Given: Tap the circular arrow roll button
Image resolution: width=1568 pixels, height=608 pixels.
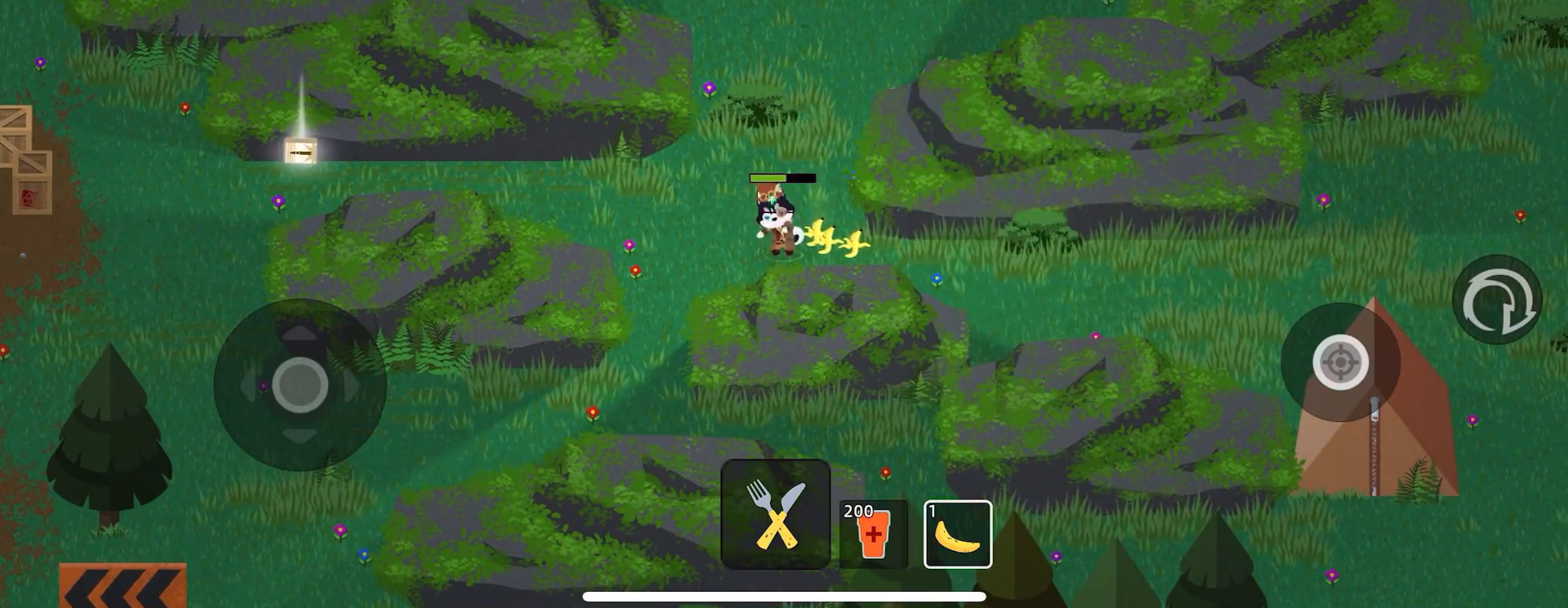Looking at the screenshot, I should point(1497,300).
